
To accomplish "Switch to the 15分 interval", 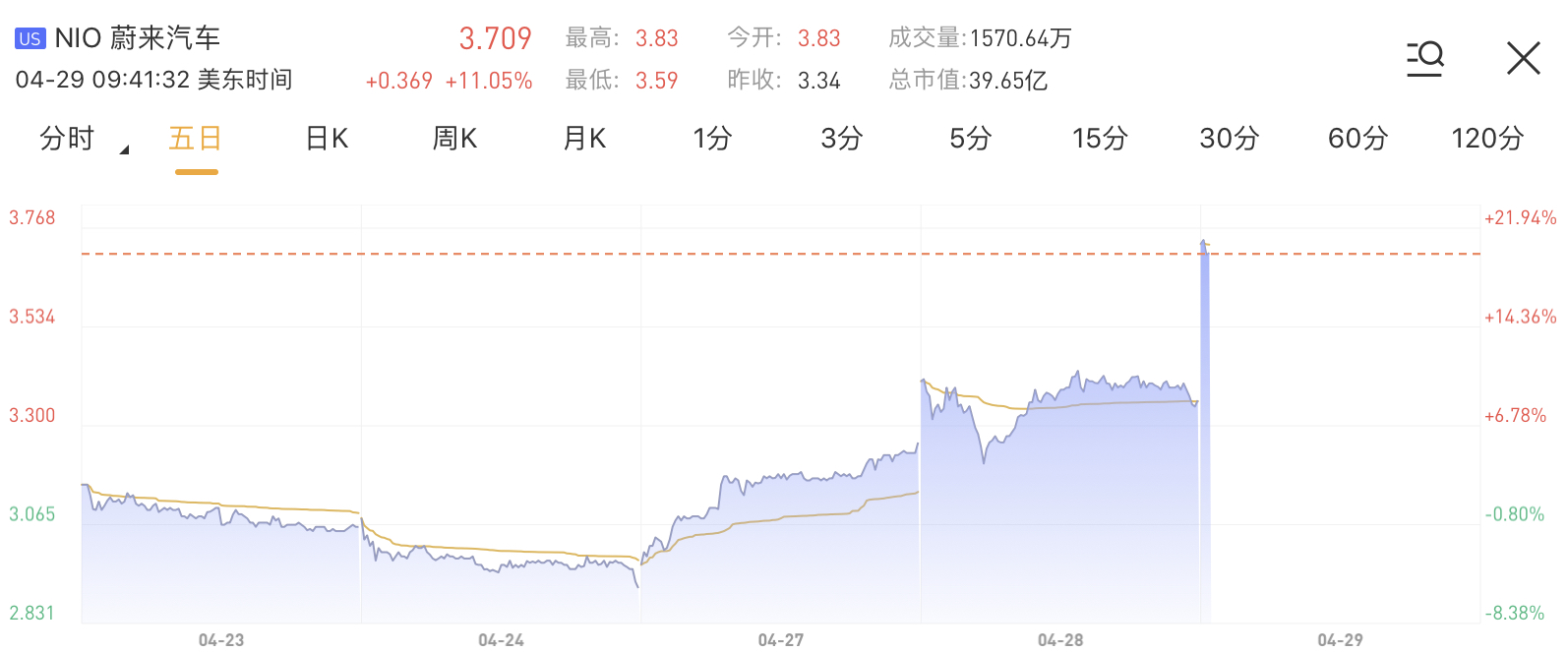I will (x=1100, y=140).
